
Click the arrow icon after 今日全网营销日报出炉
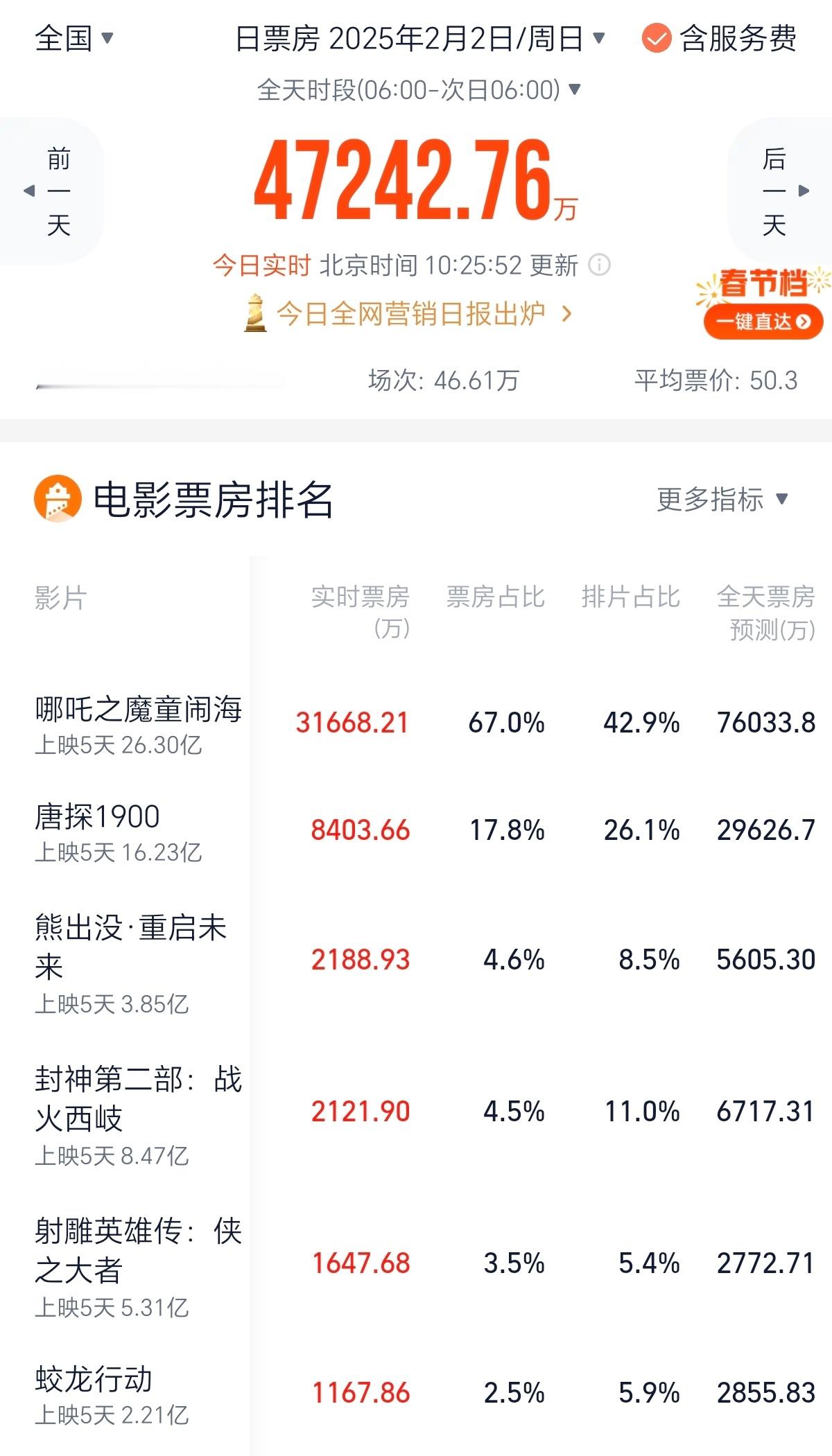[x=565, y=315]
